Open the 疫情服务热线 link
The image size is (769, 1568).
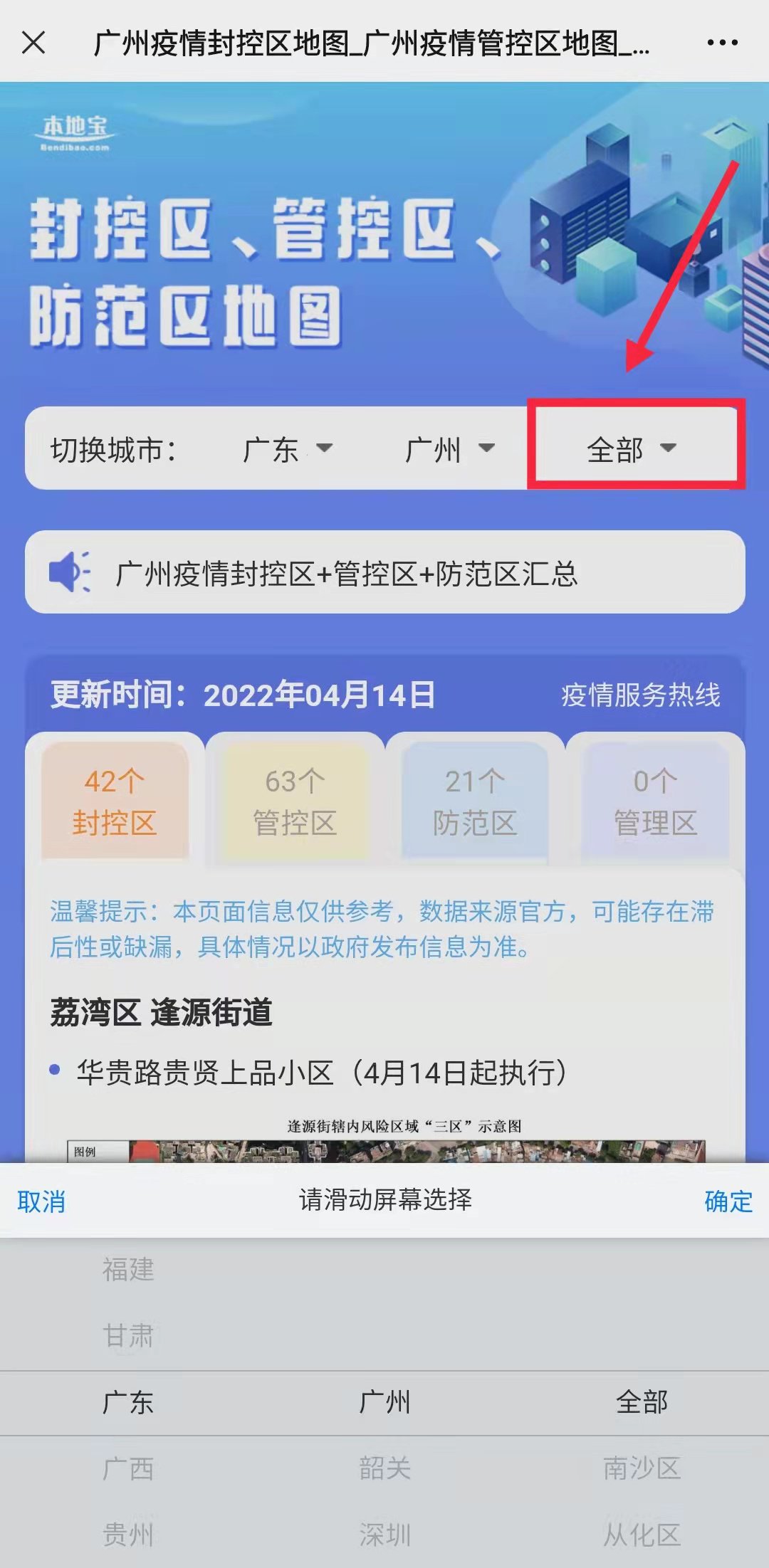pyautogui.click(x=640, y=695)
